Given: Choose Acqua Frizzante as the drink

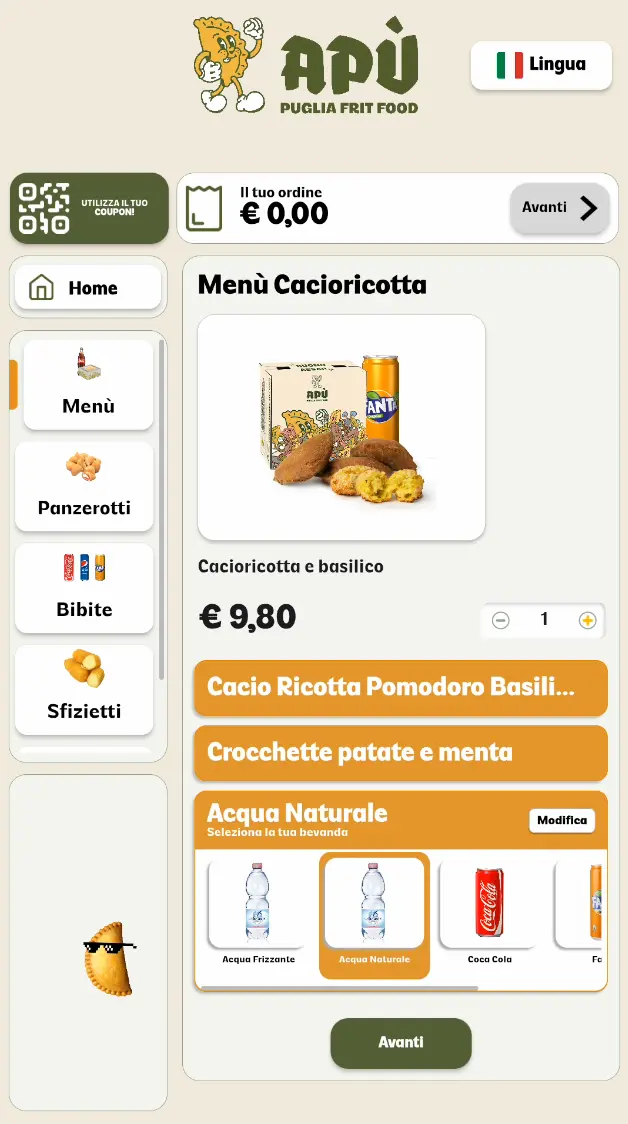Looking at the screenshot, I should coord(258,912).
